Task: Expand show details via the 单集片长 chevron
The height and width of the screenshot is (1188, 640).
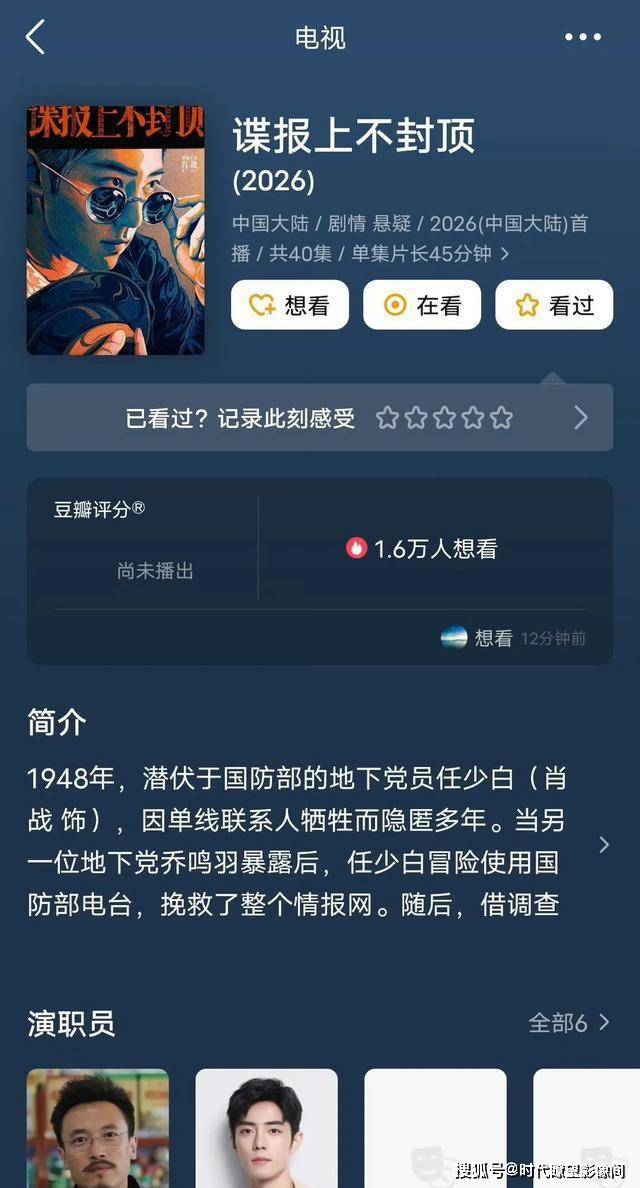Action: (x=505, y=254)
